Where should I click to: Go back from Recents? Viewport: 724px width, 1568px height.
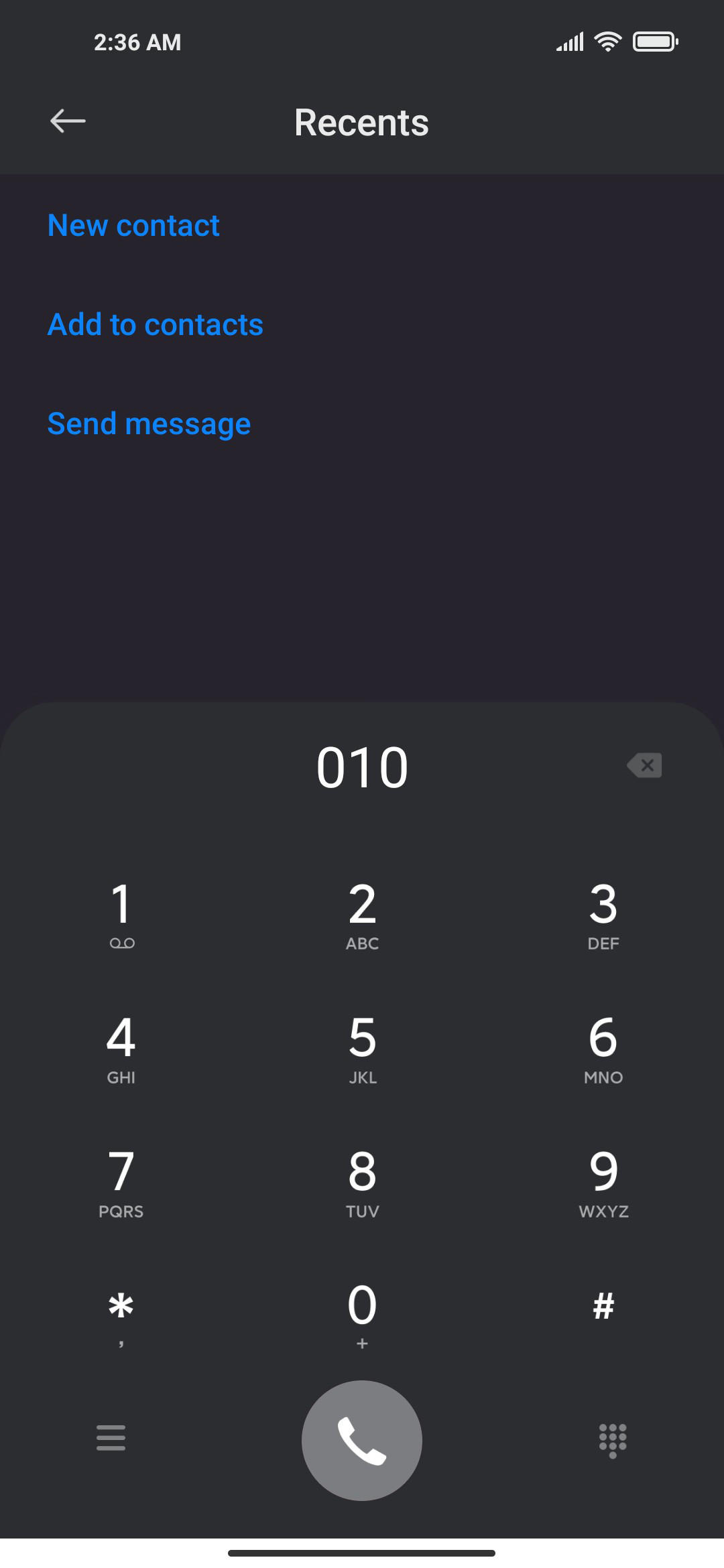pos(68,121)
